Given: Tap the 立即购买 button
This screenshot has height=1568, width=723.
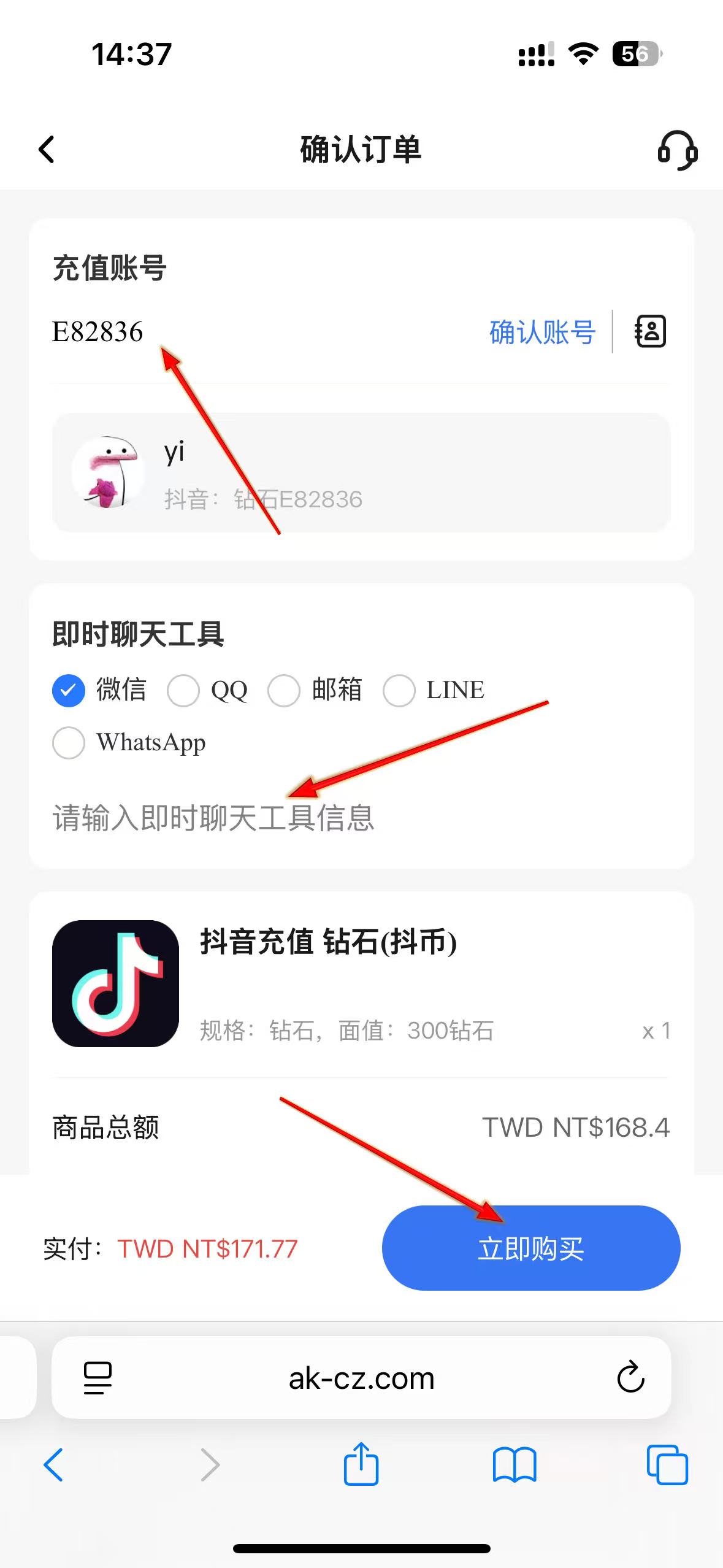Looking at the screenshot, I should click(x=530, y=1248).
